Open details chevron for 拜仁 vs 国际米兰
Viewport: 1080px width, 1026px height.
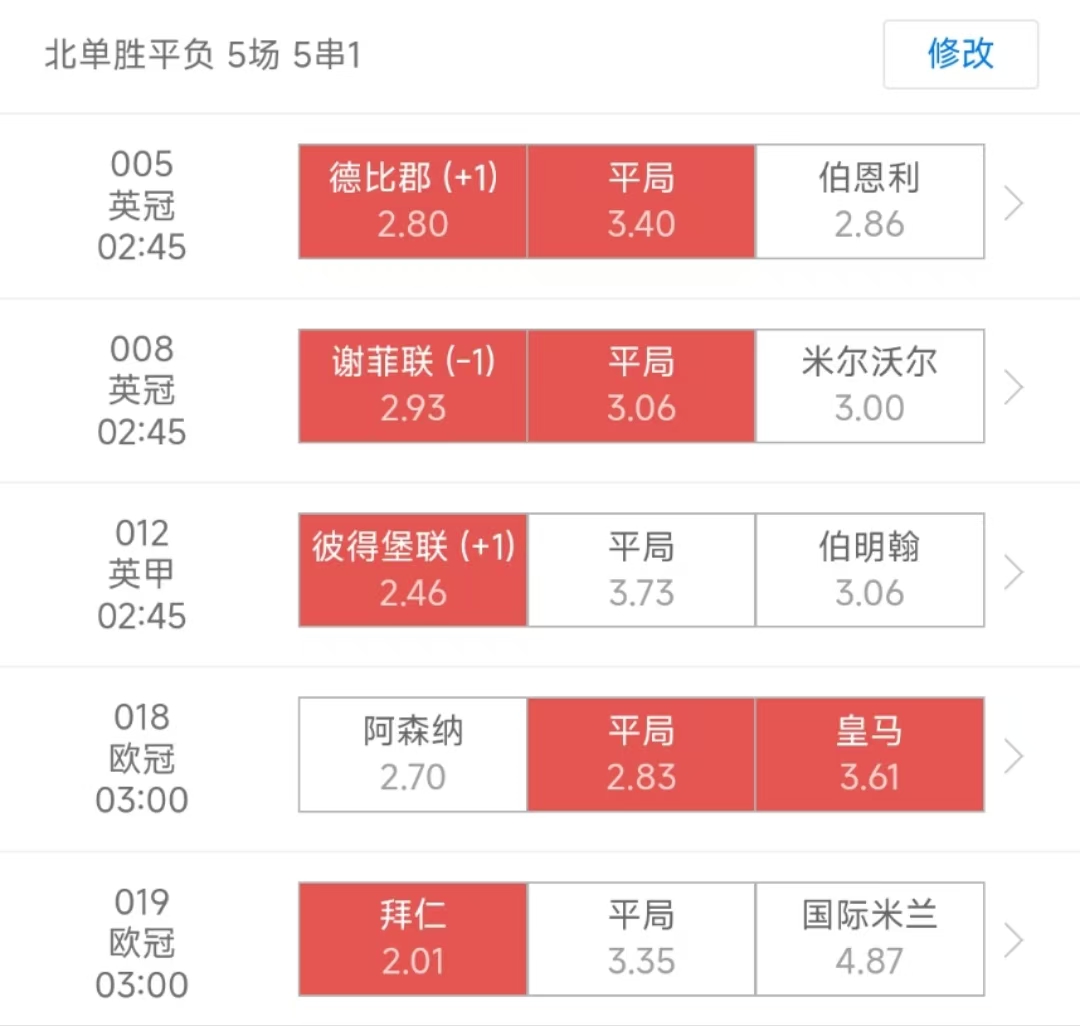(x=1014, y=940)
